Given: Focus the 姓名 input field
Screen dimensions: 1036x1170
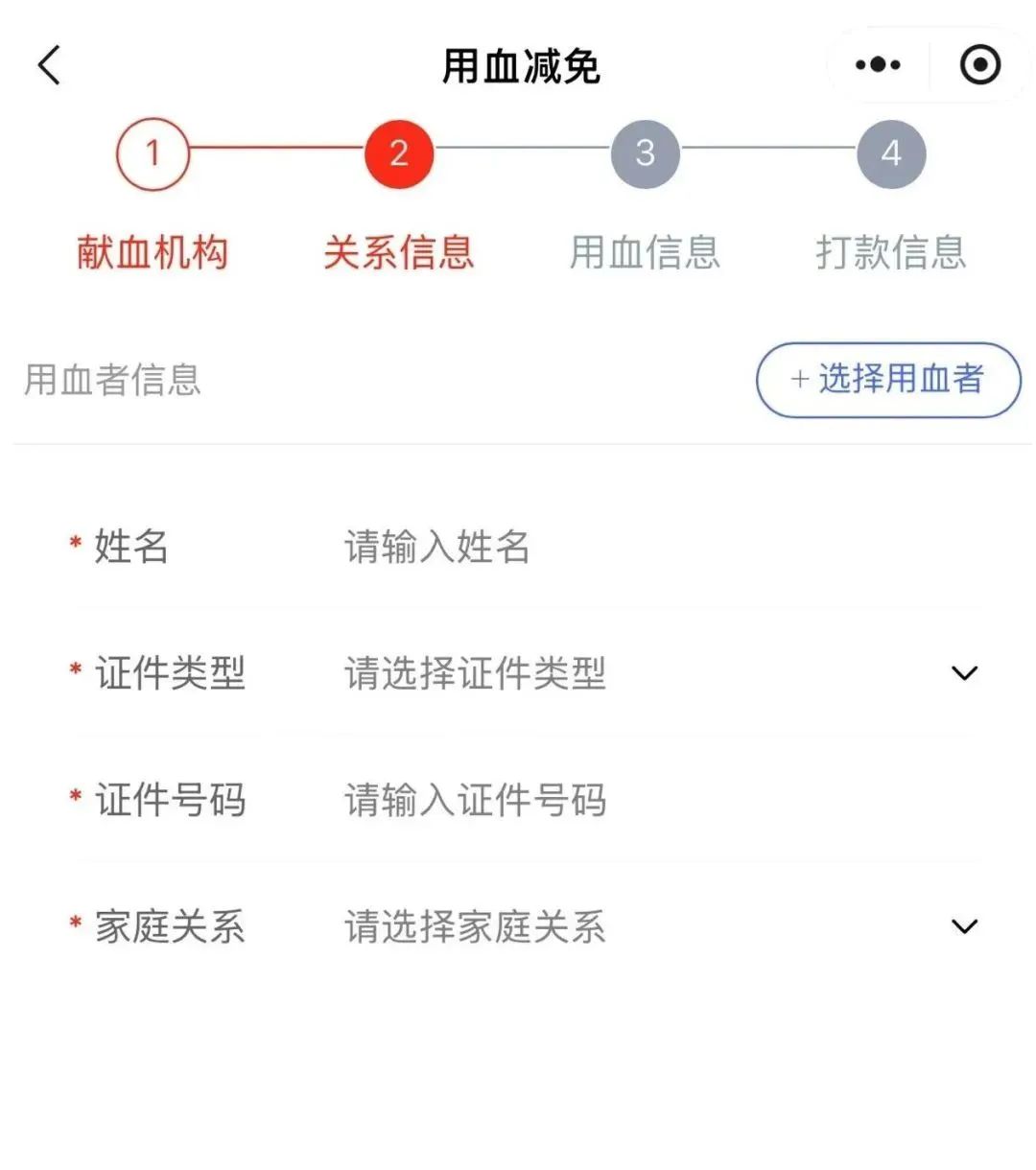Looking at the screenshot, I should (576, 547).
